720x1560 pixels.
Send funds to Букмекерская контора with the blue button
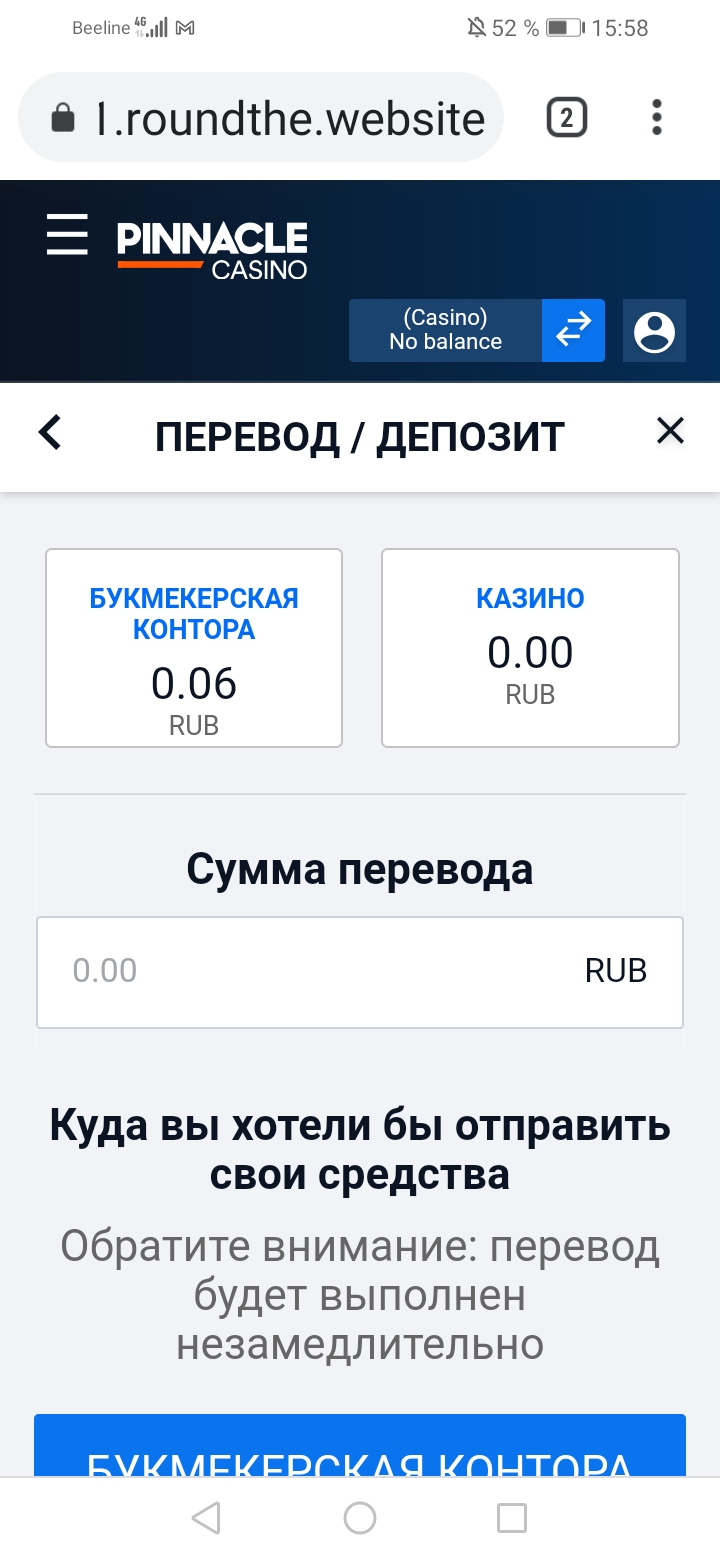coord(360,1450)
